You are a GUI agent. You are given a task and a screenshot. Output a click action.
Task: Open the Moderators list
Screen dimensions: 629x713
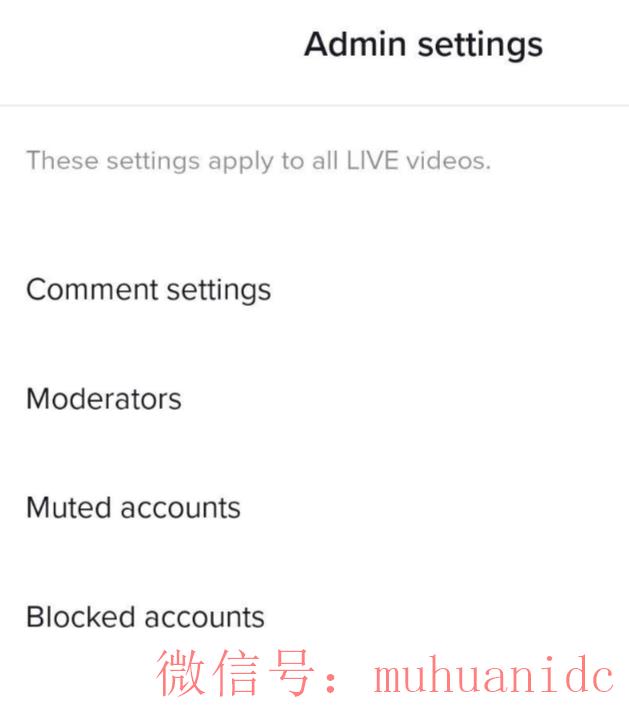click(104, 399)
